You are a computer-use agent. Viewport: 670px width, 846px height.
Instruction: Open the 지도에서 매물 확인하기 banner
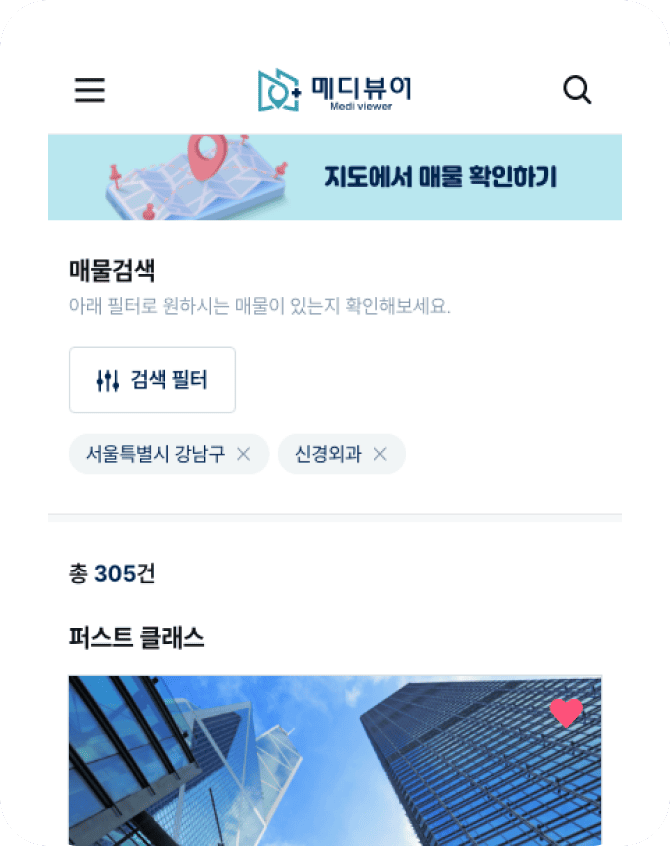(x=335, y=177)
